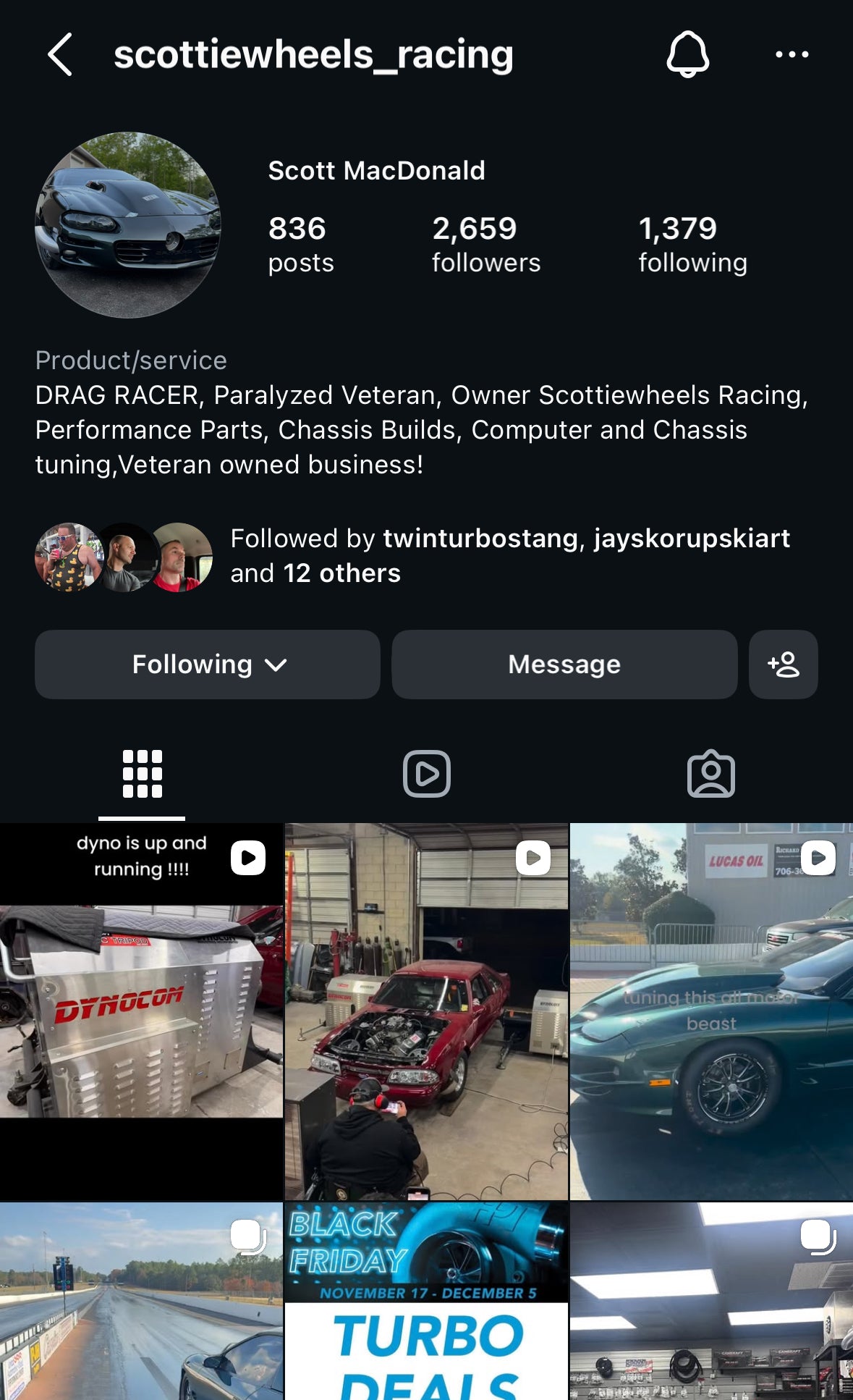The width and height of the screenshot is (853, 1400).
Task: Open the red Mustang garage reel
Action: tap(426, 1011)
